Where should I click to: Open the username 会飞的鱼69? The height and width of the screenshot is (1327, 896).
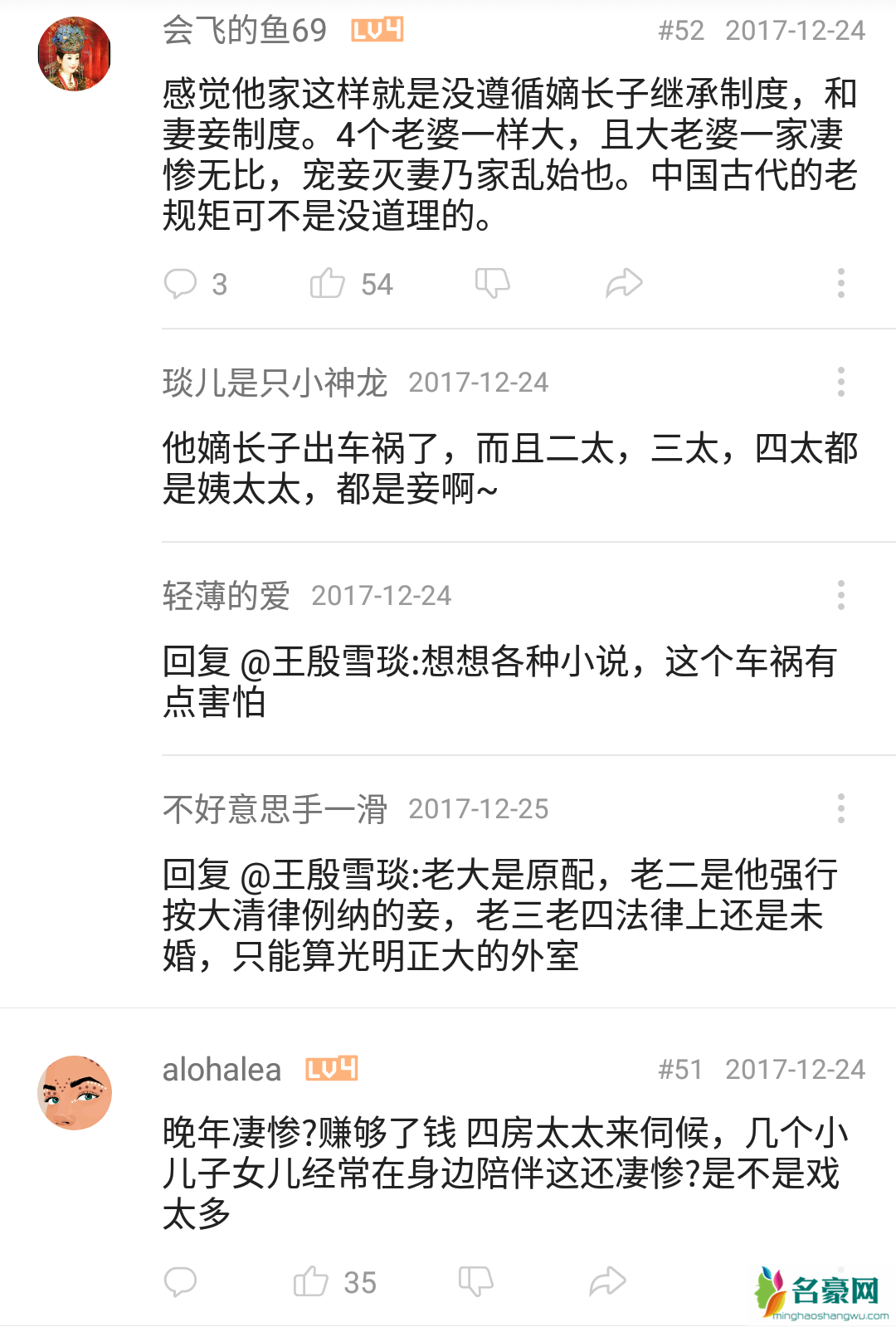245,31
